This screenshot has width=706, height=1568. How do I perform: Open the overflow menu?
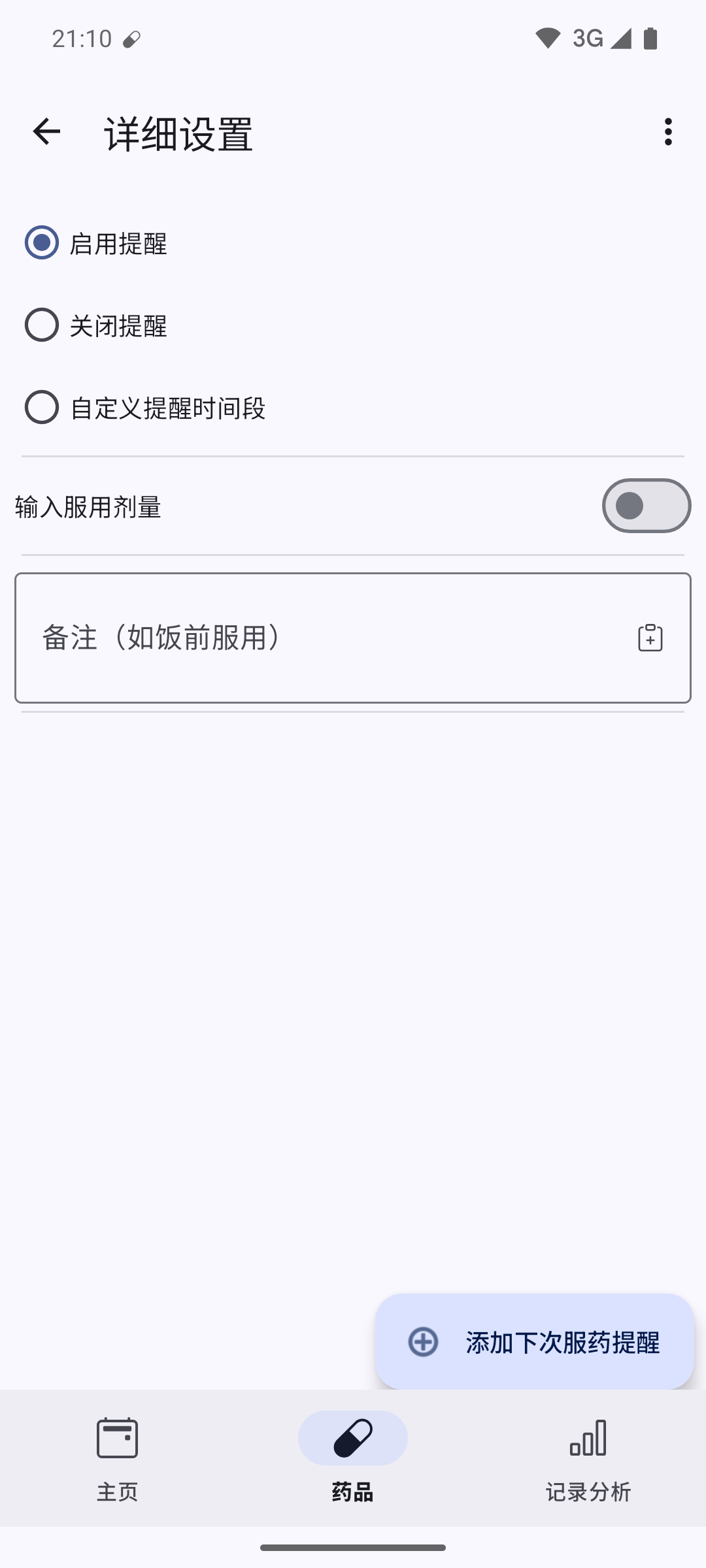click(x=667, y=131)
